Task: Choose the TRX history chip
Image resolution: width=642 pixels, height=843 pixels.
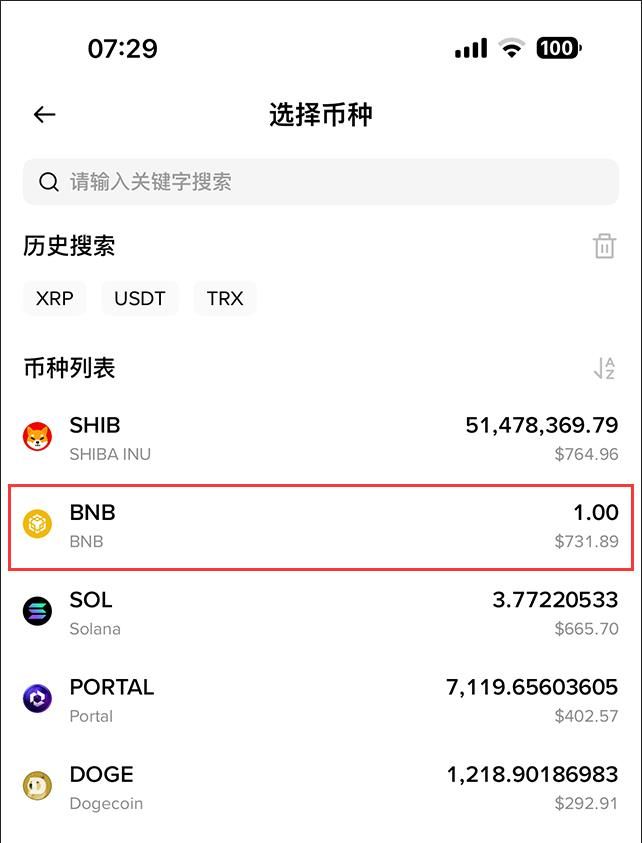Action: coord(225,298)
